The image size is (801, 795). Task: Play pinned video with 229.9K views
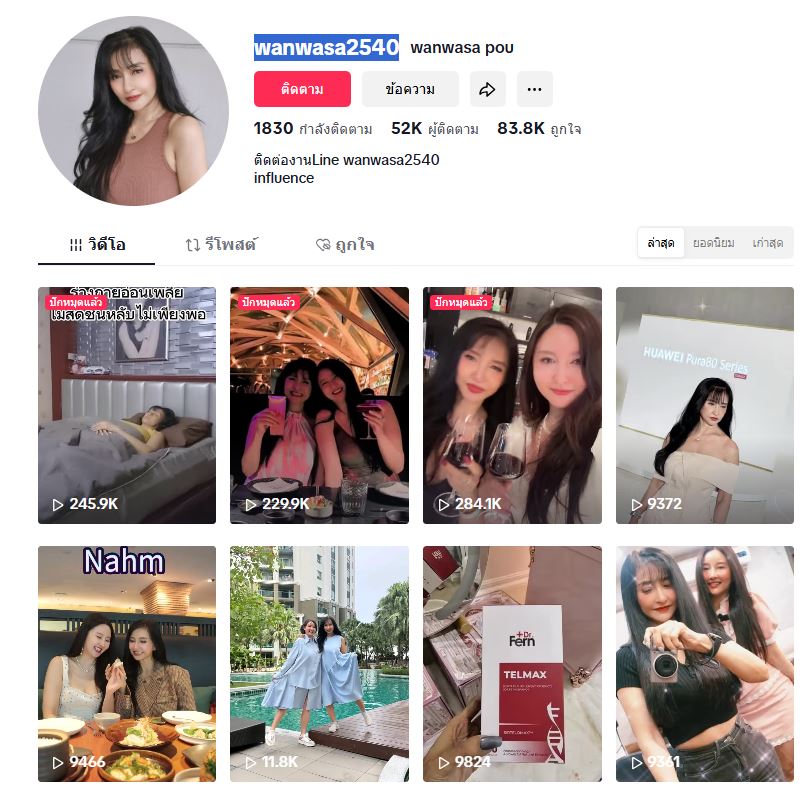(x=319, y=405)
